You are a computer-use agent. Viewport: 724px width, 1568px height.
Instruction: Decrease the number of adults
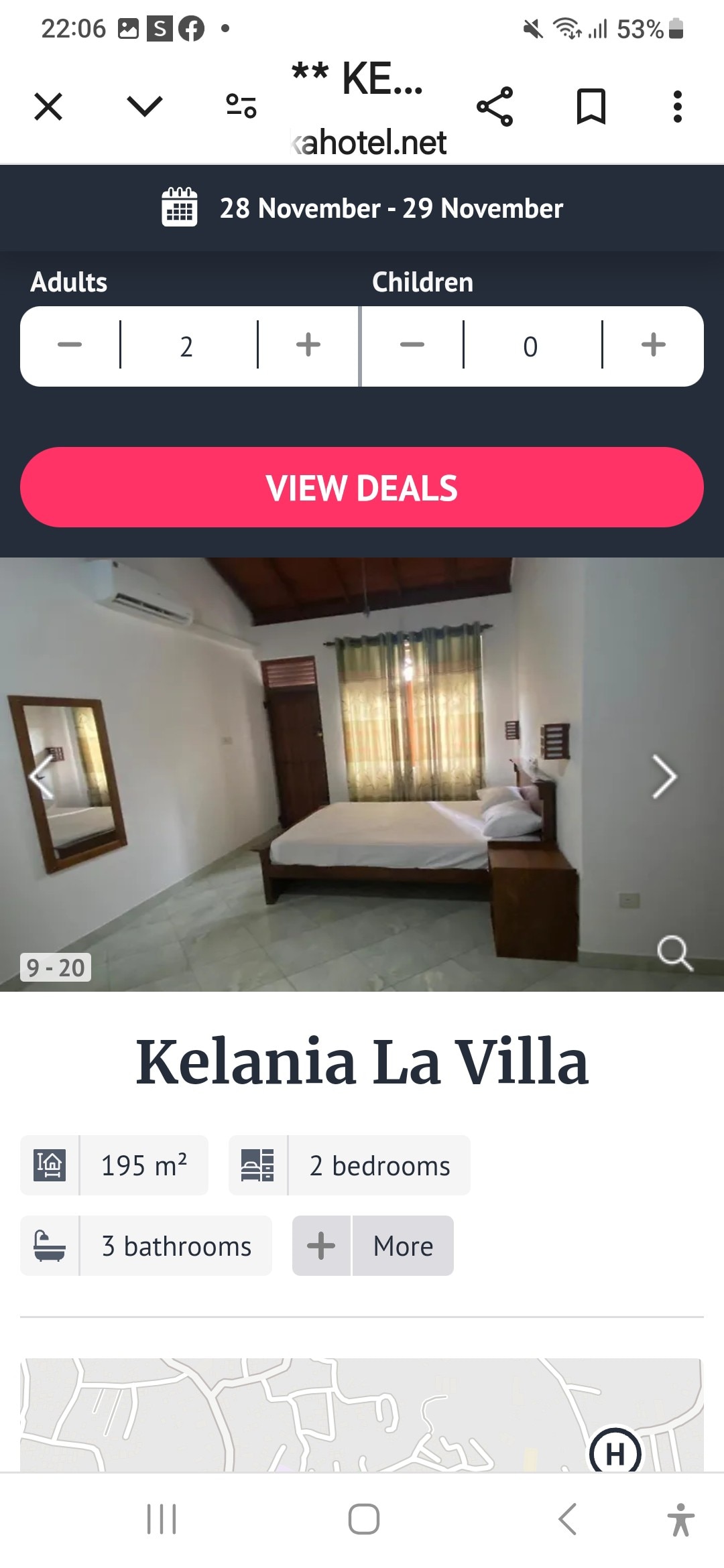tap(70, 345)
